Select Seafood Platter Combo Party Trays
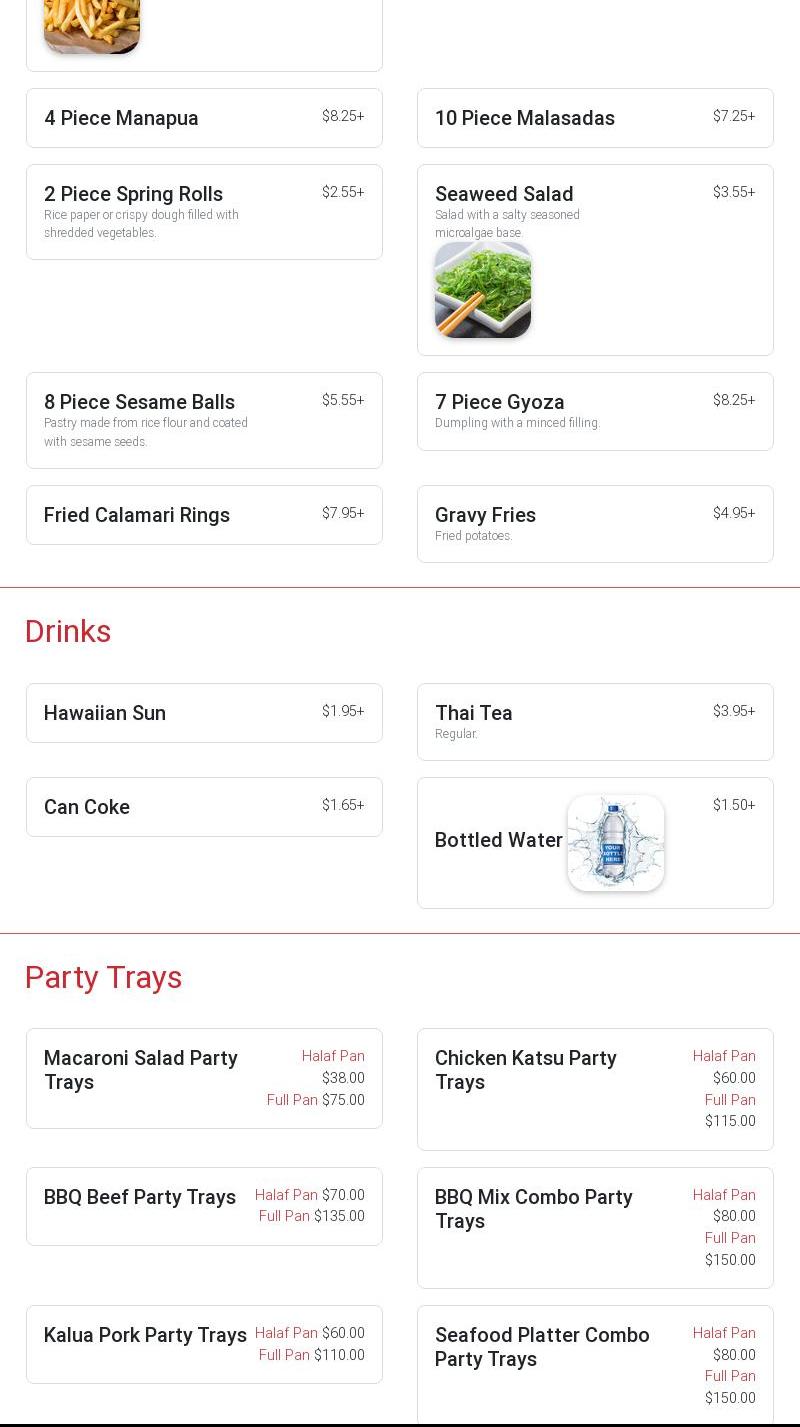Screen dimensions: 800x1427 tap(595, 1365)
